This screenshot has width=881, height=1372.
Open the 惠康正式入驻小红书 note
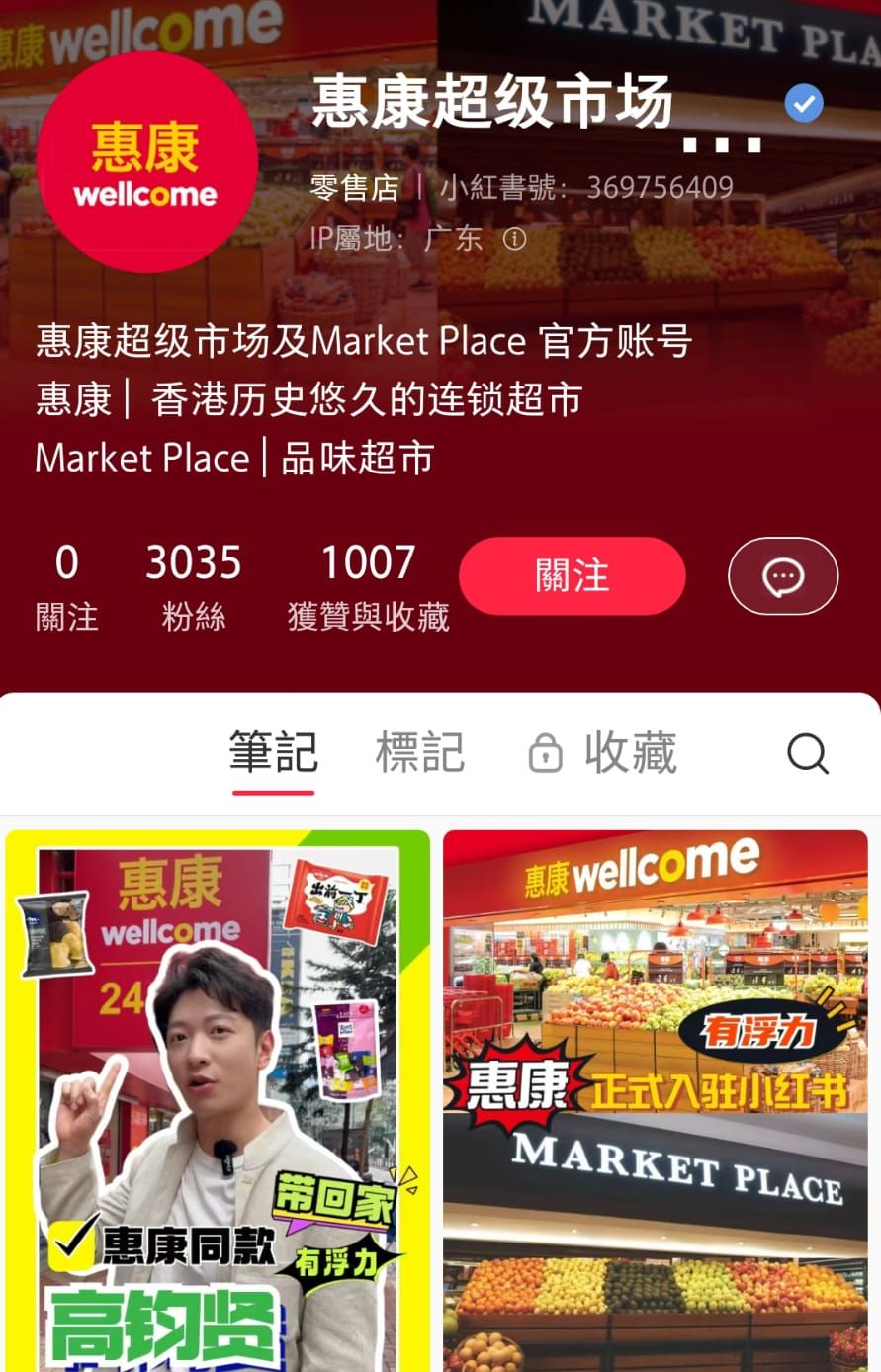click(x=655, y=1097)
